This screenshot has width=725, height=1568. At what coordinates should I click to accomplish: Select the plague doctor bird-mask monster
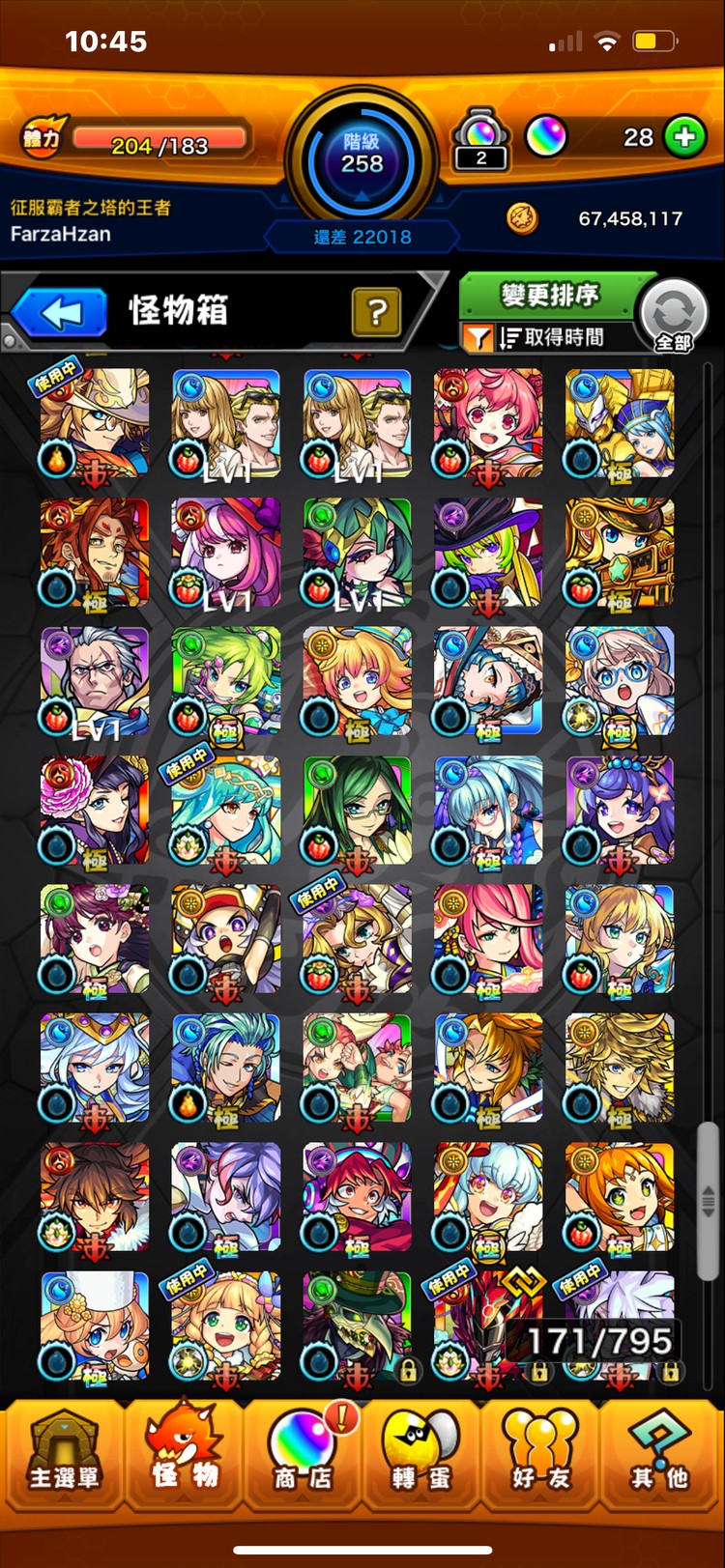tap(358, 1326)
